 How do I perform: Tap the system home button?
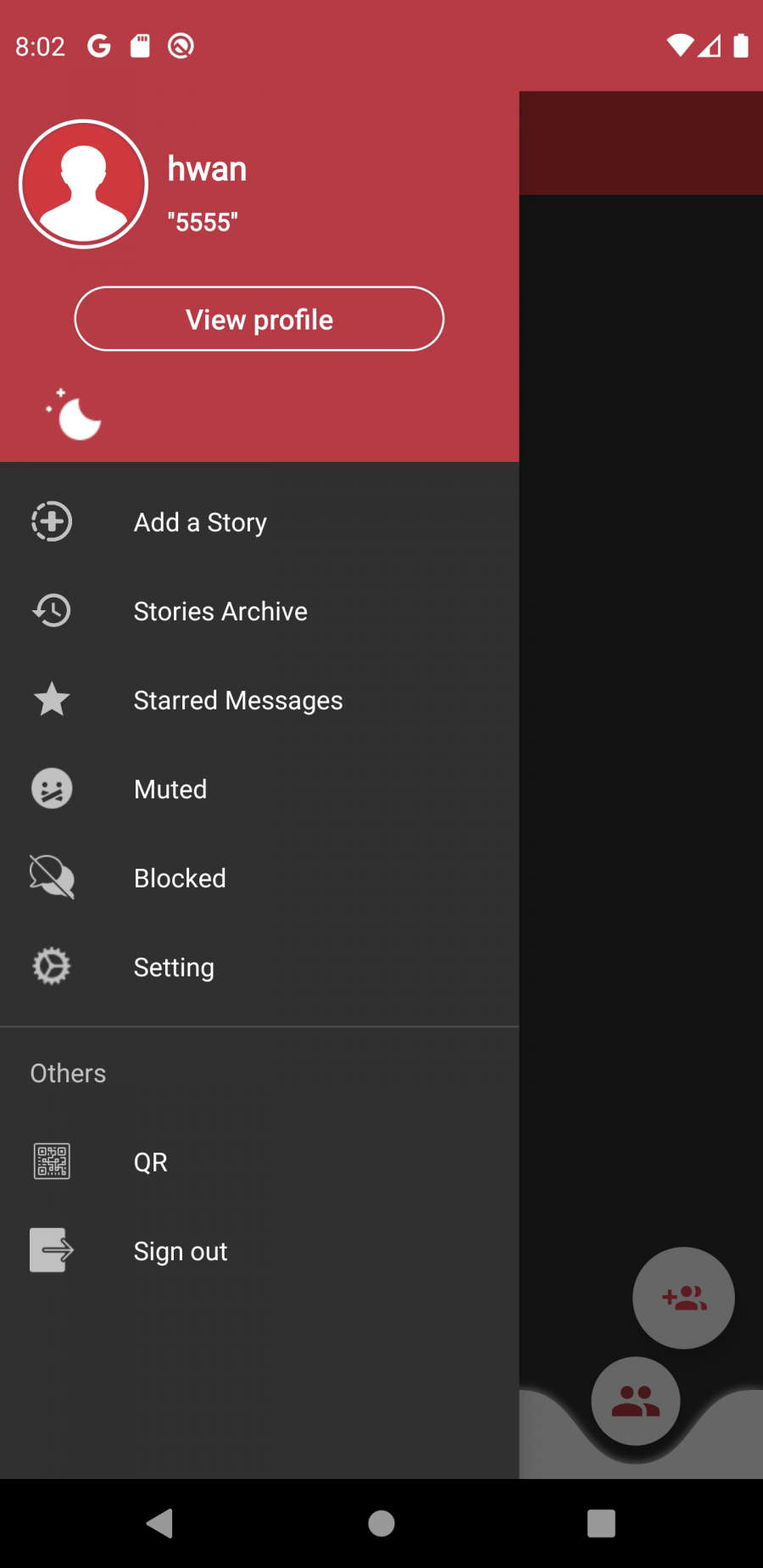tap(381, 1523)
